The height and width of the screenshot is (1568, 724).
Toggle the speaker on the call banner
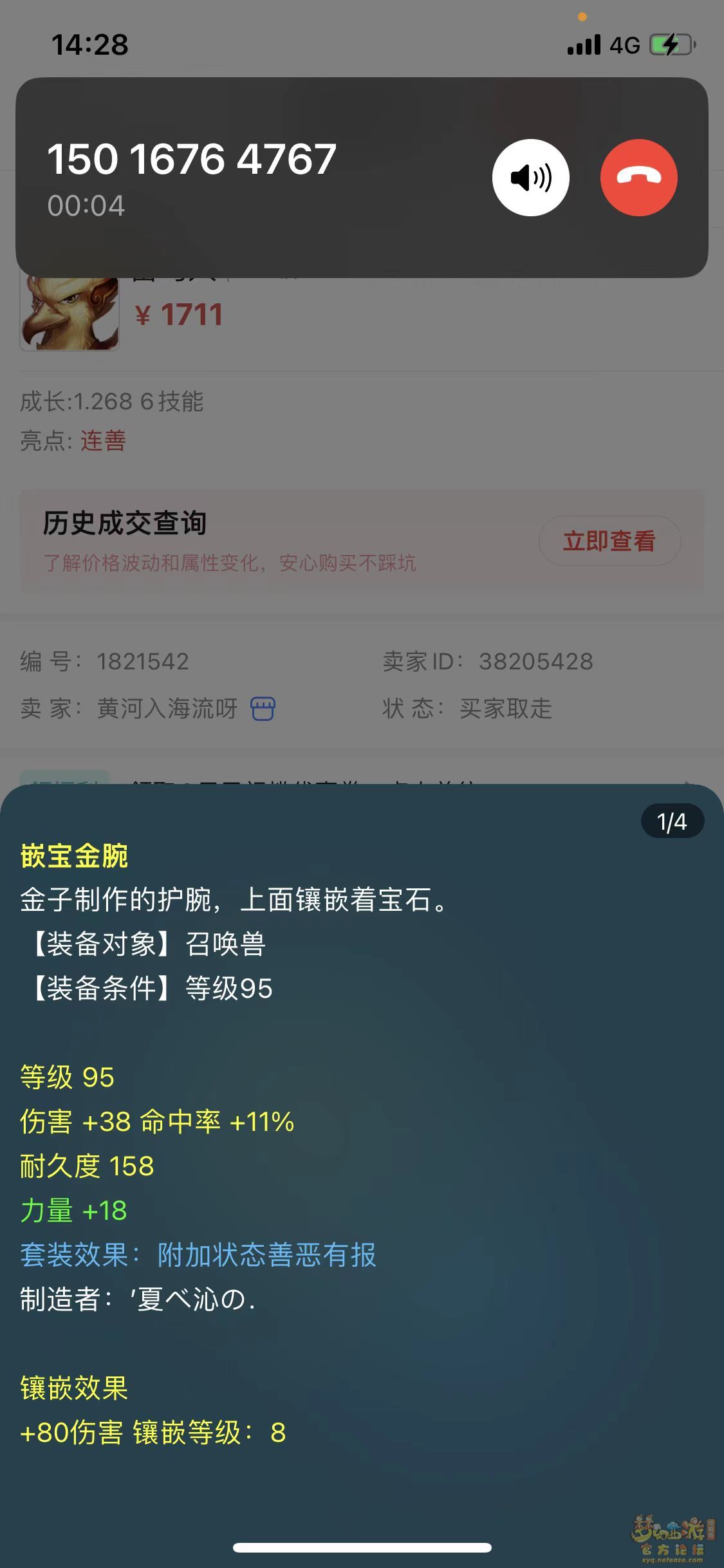[x=530, y=178]
